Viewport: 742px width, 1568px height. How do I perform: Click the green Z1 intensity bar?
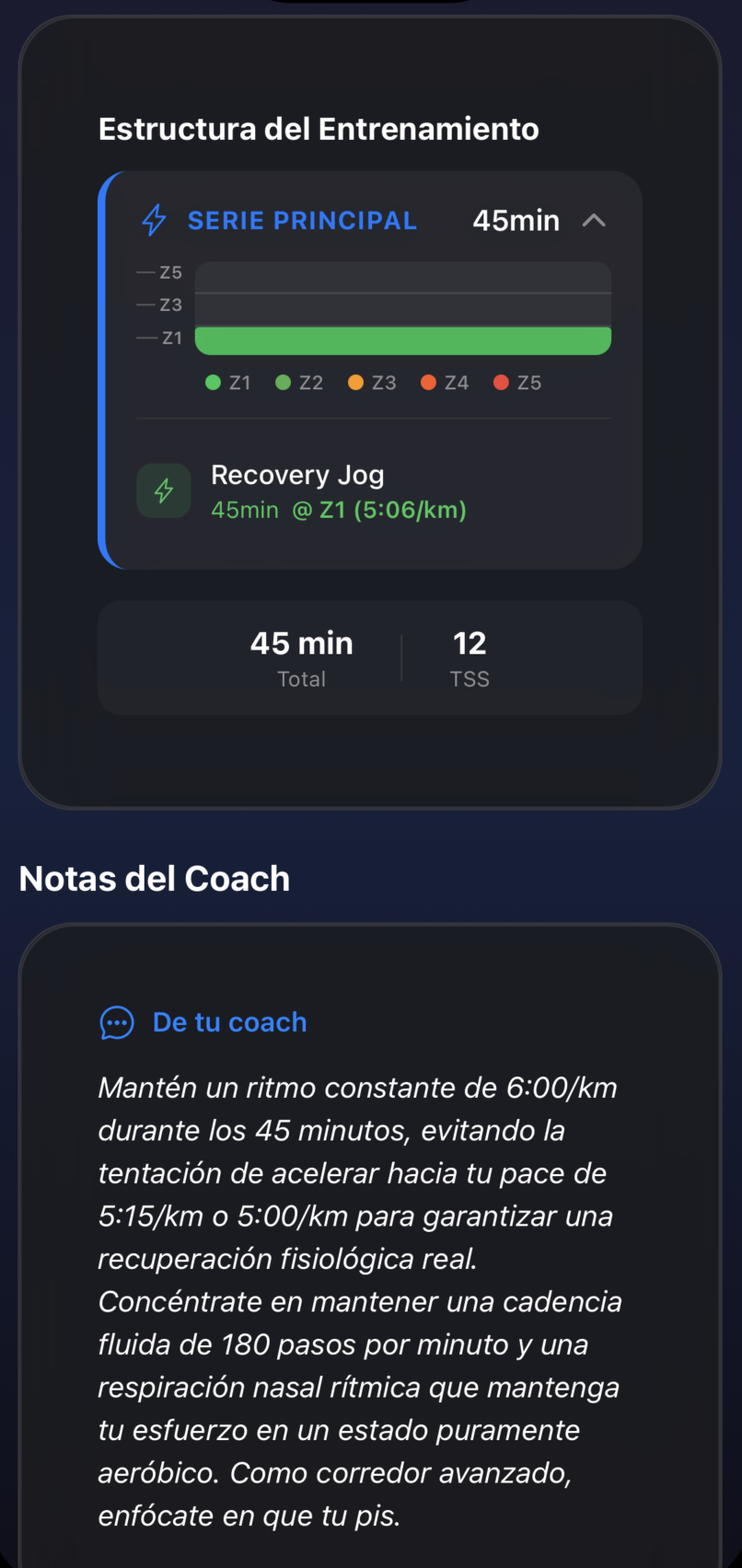pos(402,339)
